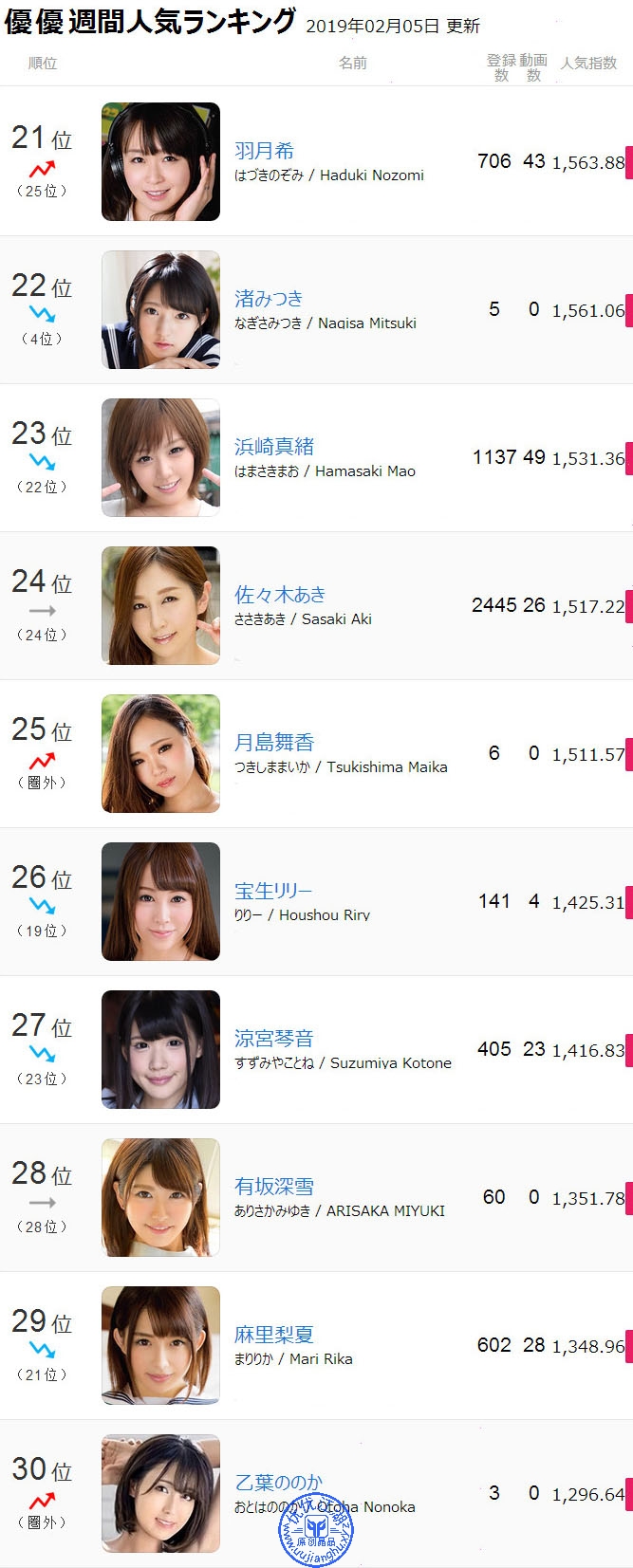Open 麻里梨夏 profile link
633x1568 pixels.
click(x=274, y=1335)
